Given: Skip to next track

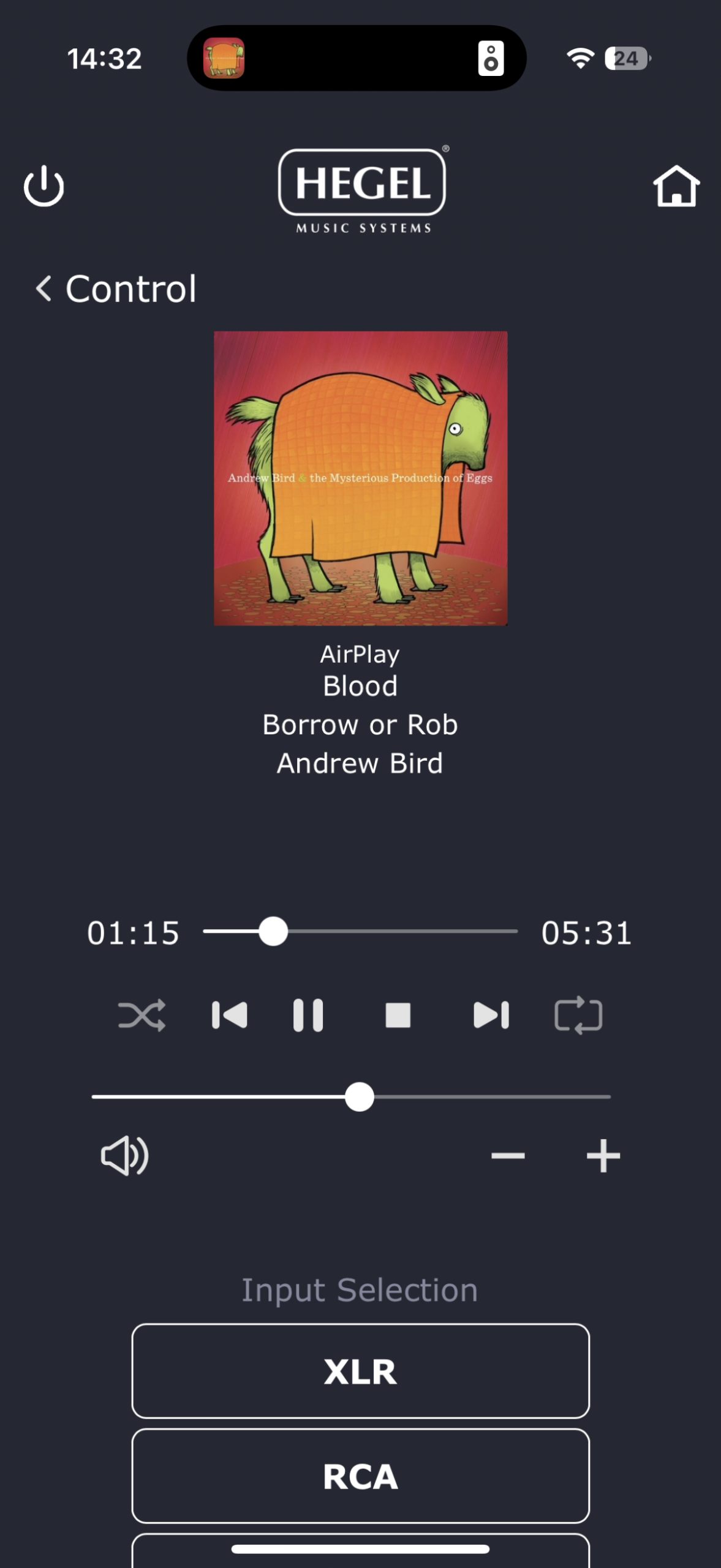Looking at the screenshot, I should click(491, 1015).
